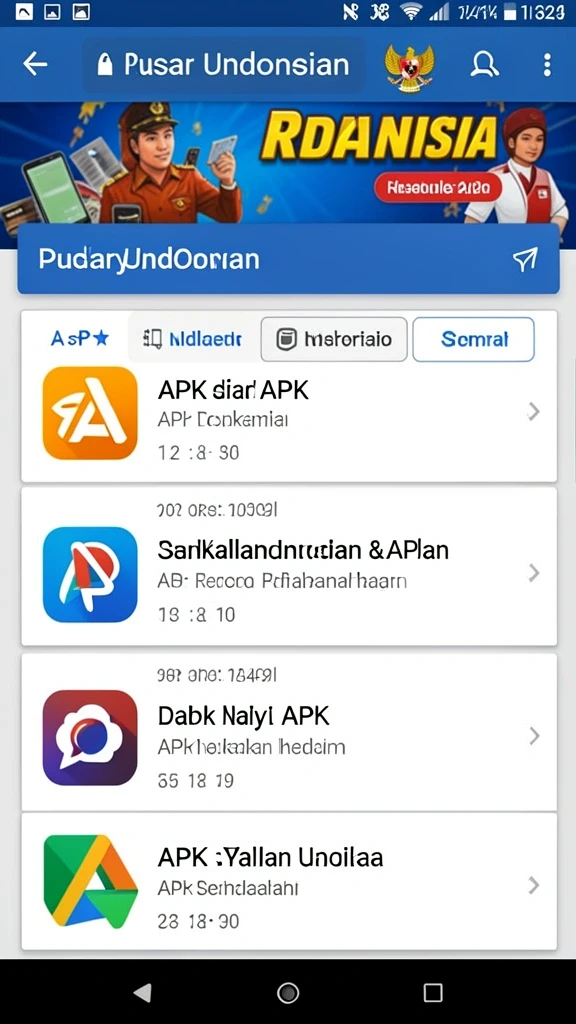Open recent apps from navigation bar
Viewport: 576px width, 1024px height.
tap(433, 993)
